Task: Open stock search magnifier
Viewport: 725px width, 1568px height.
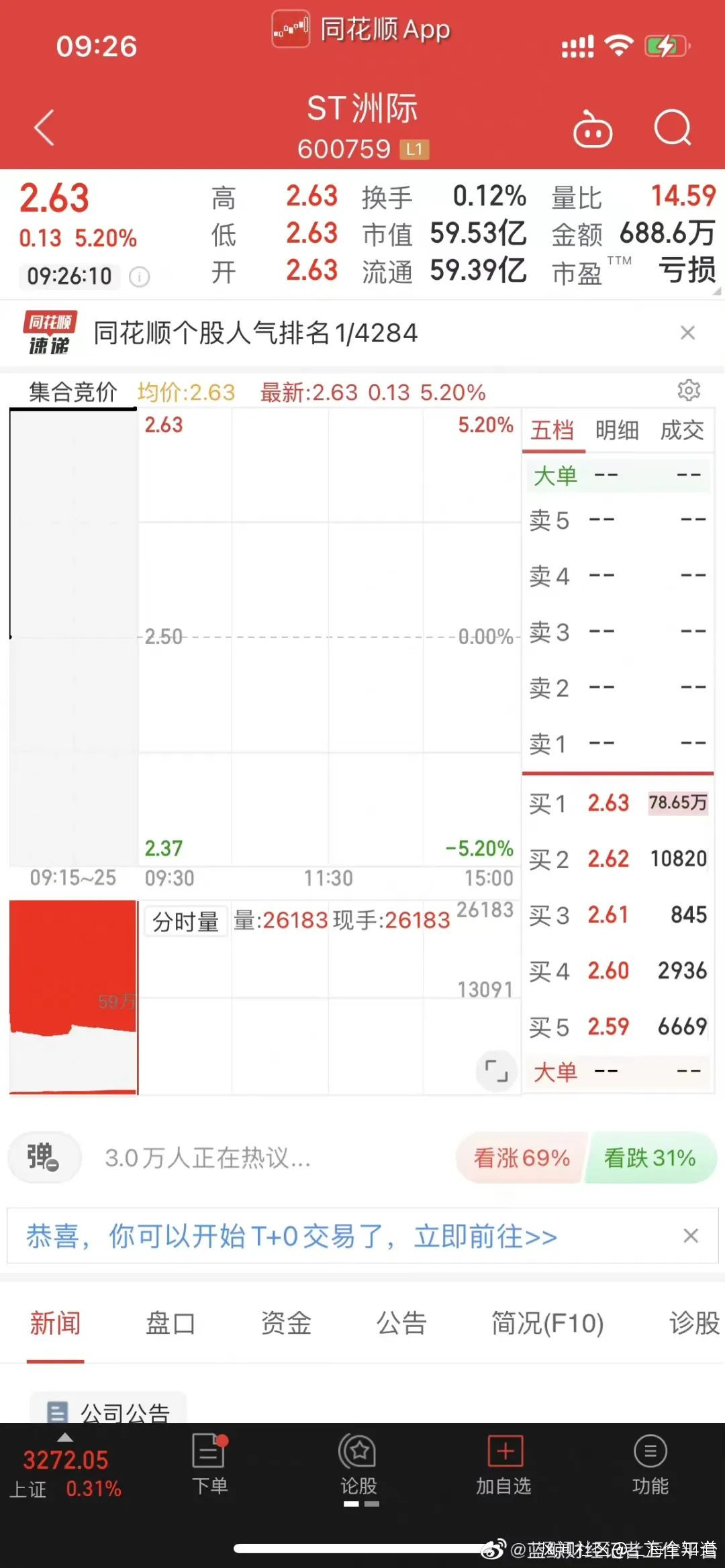Action: [672, 127]
